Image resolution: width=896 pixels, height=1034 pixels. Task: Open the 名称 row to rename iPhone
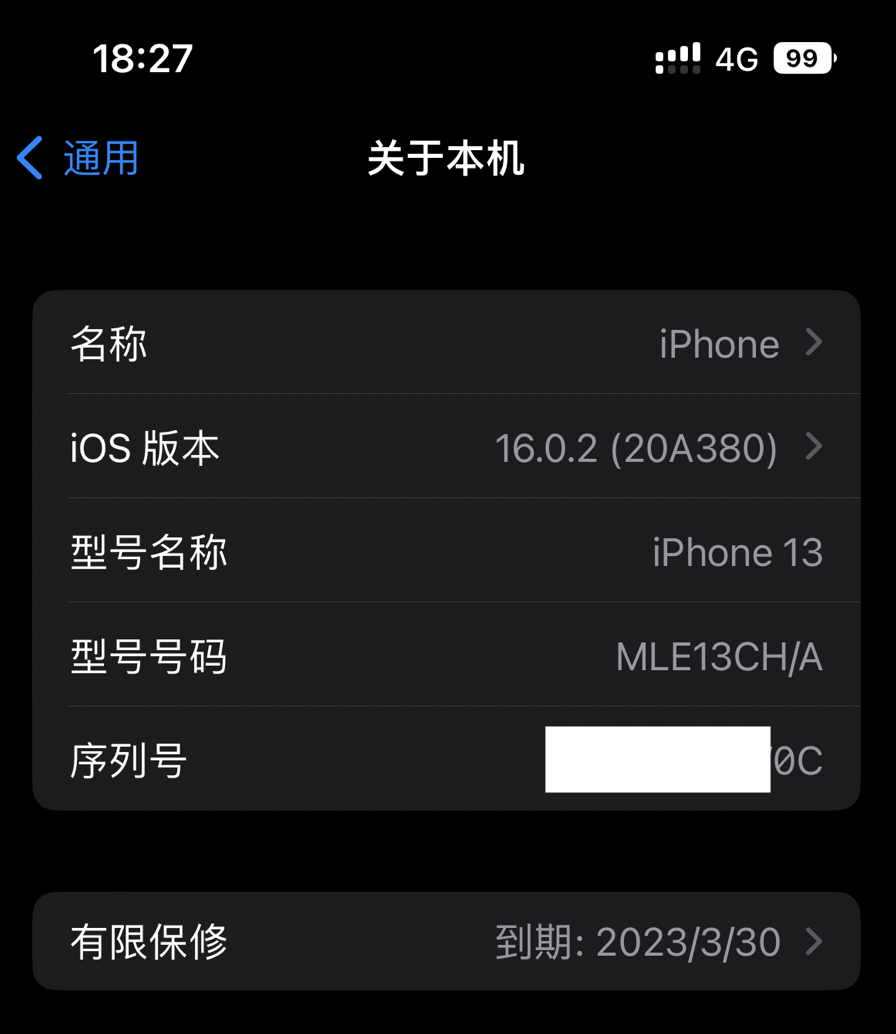tap(446, 344)
